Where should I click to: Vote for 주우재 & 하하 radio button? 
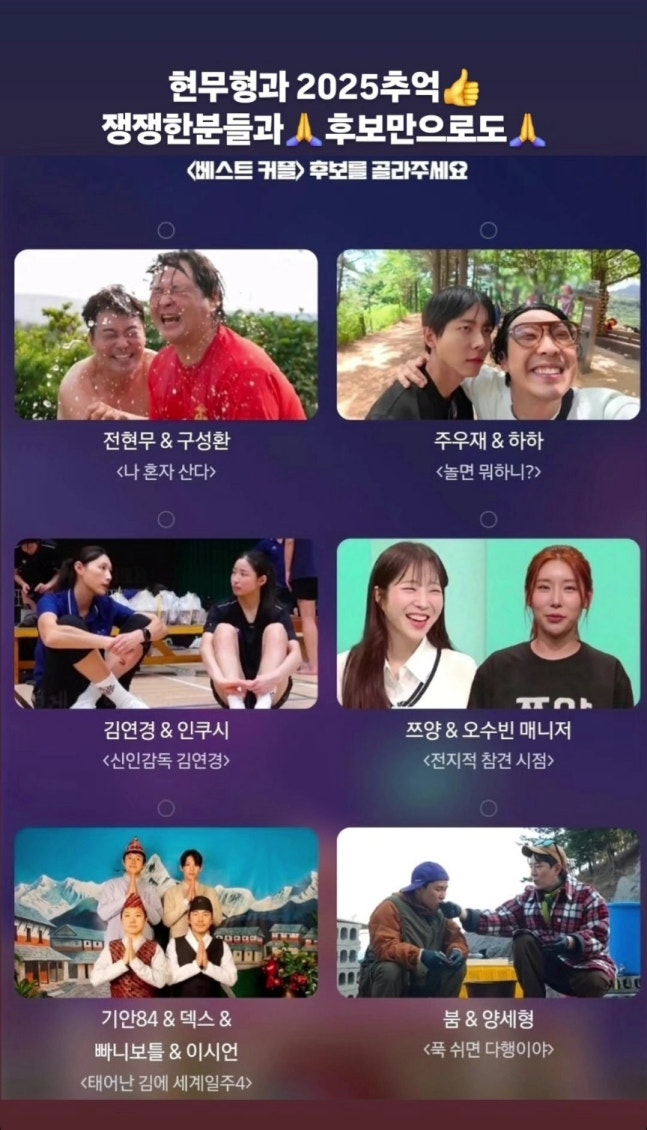click(x=488, y=230)
